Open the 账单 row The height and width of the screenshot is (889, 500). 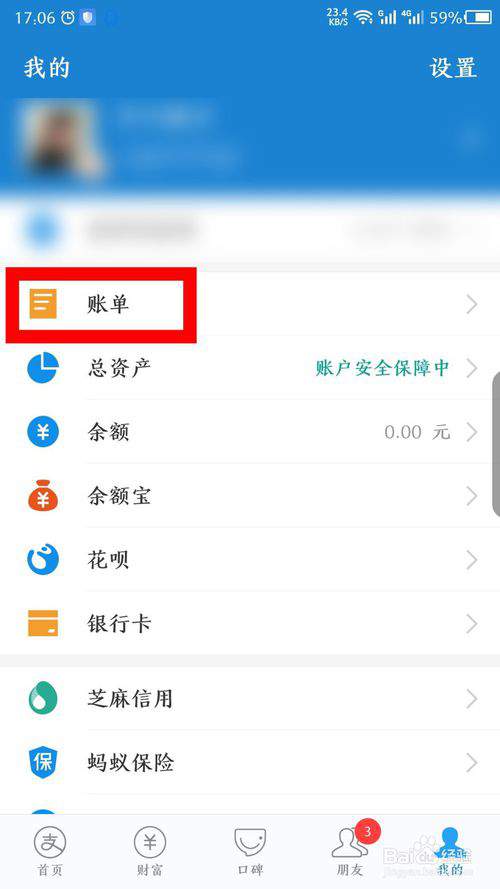[x=250, y=304]
